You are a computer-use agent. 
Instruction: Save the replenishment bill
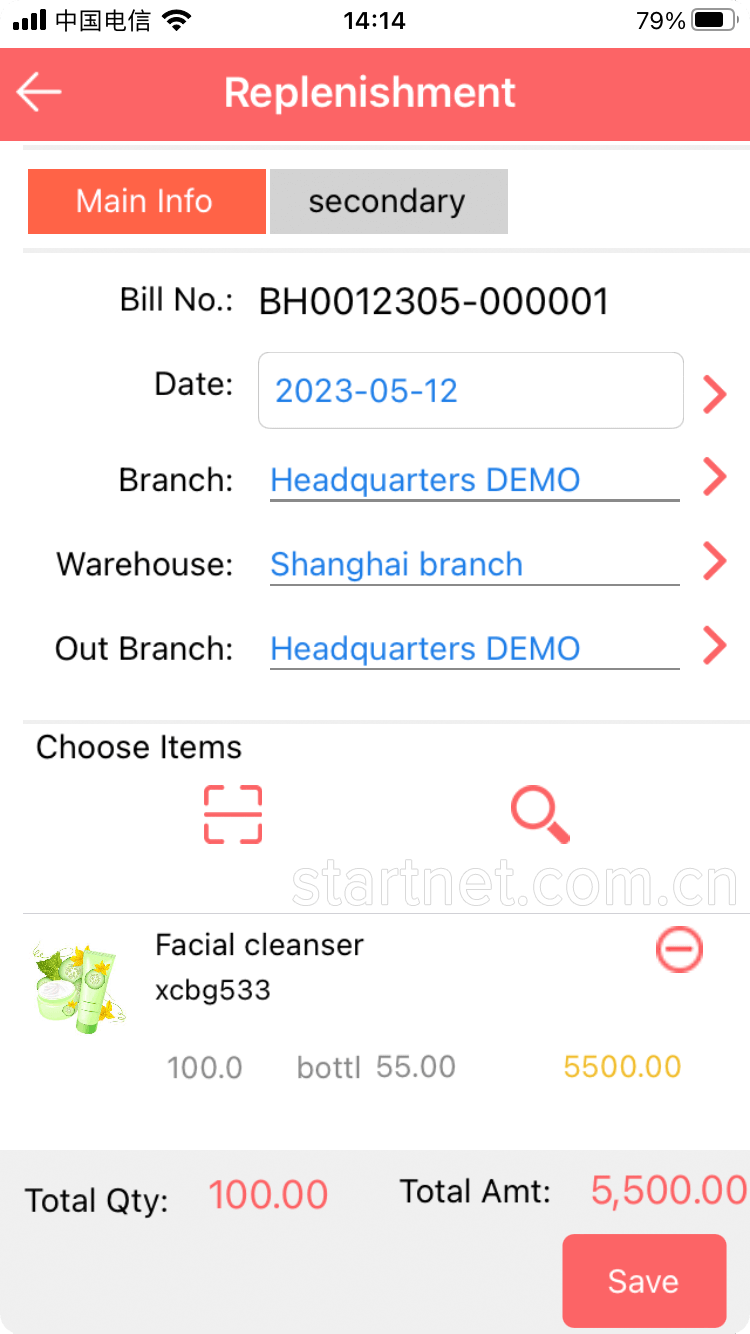(x=644, y=1281)
